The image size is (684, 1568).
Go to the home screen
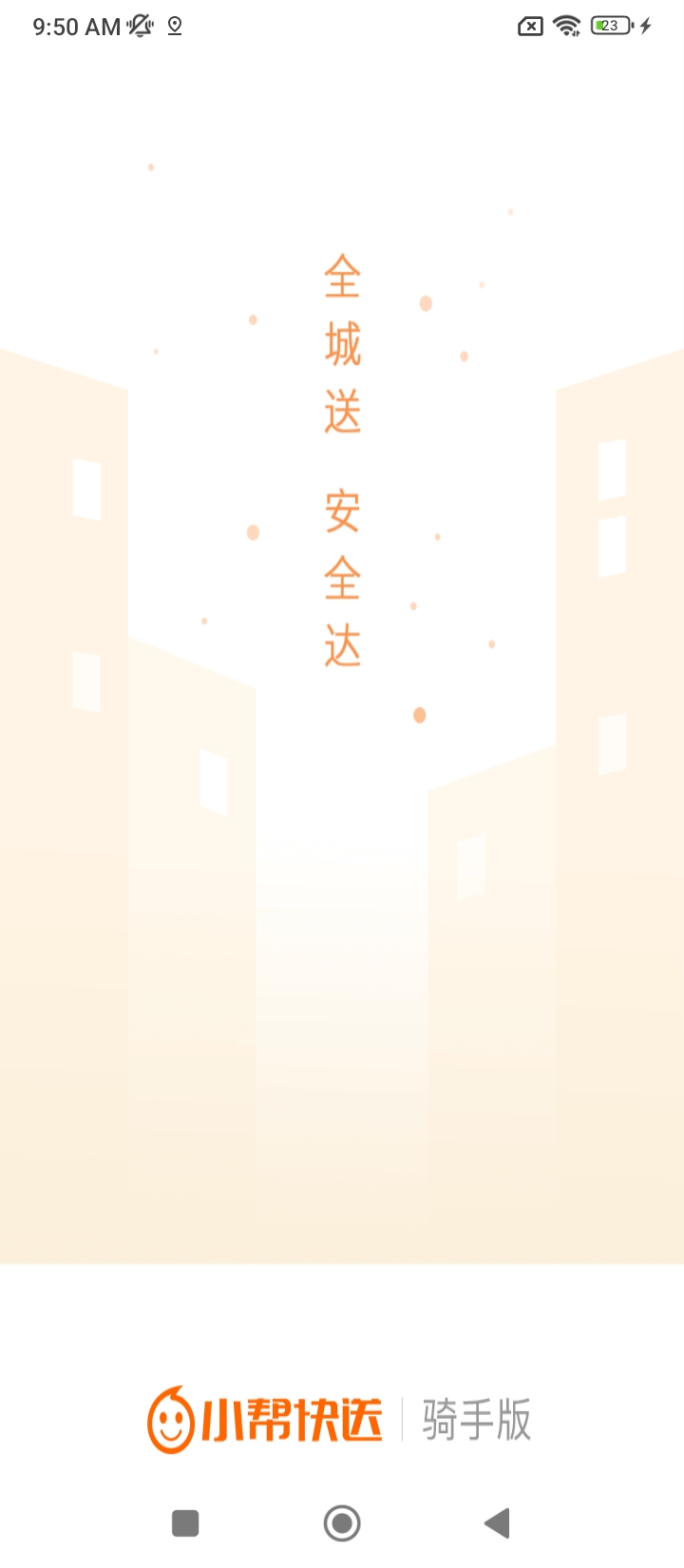[342, 1523]
